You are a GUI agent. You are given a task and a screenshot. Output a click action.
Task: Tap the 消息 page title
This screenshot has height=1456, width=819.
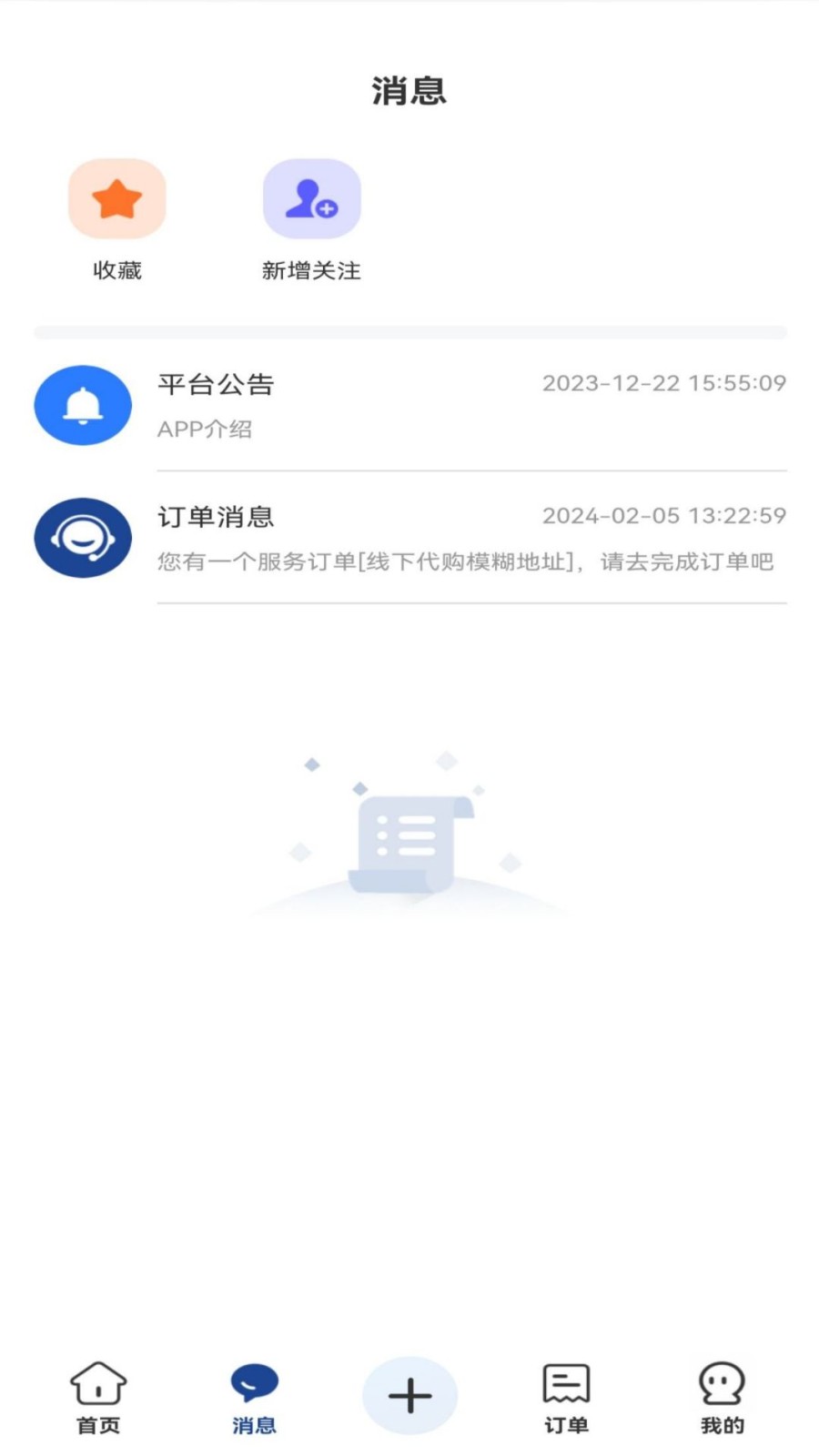pyautogui.click(x=409, y=90)
